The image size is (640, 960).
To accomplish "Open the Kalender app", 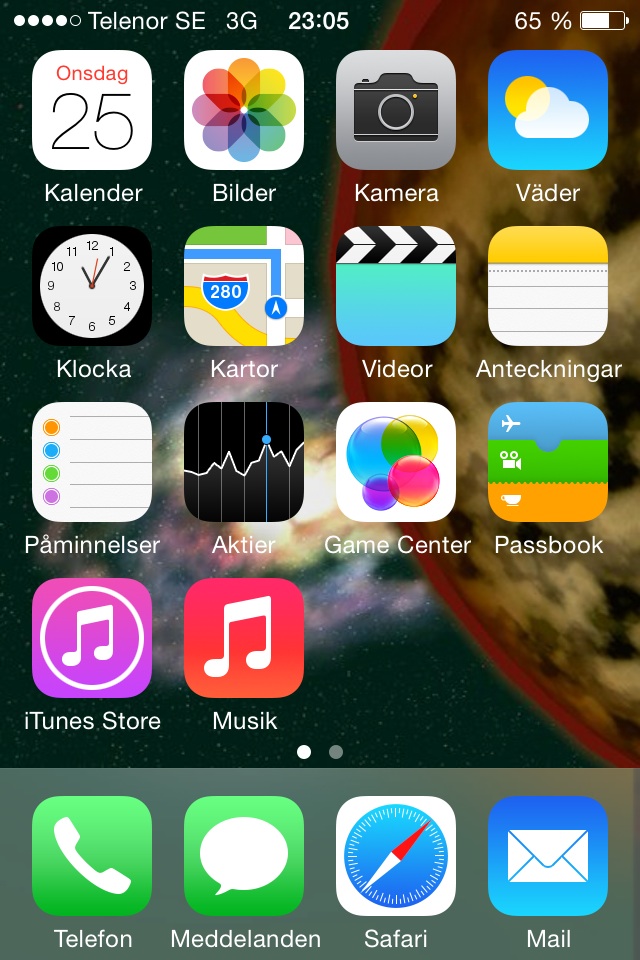I will [x=92, y=110].
